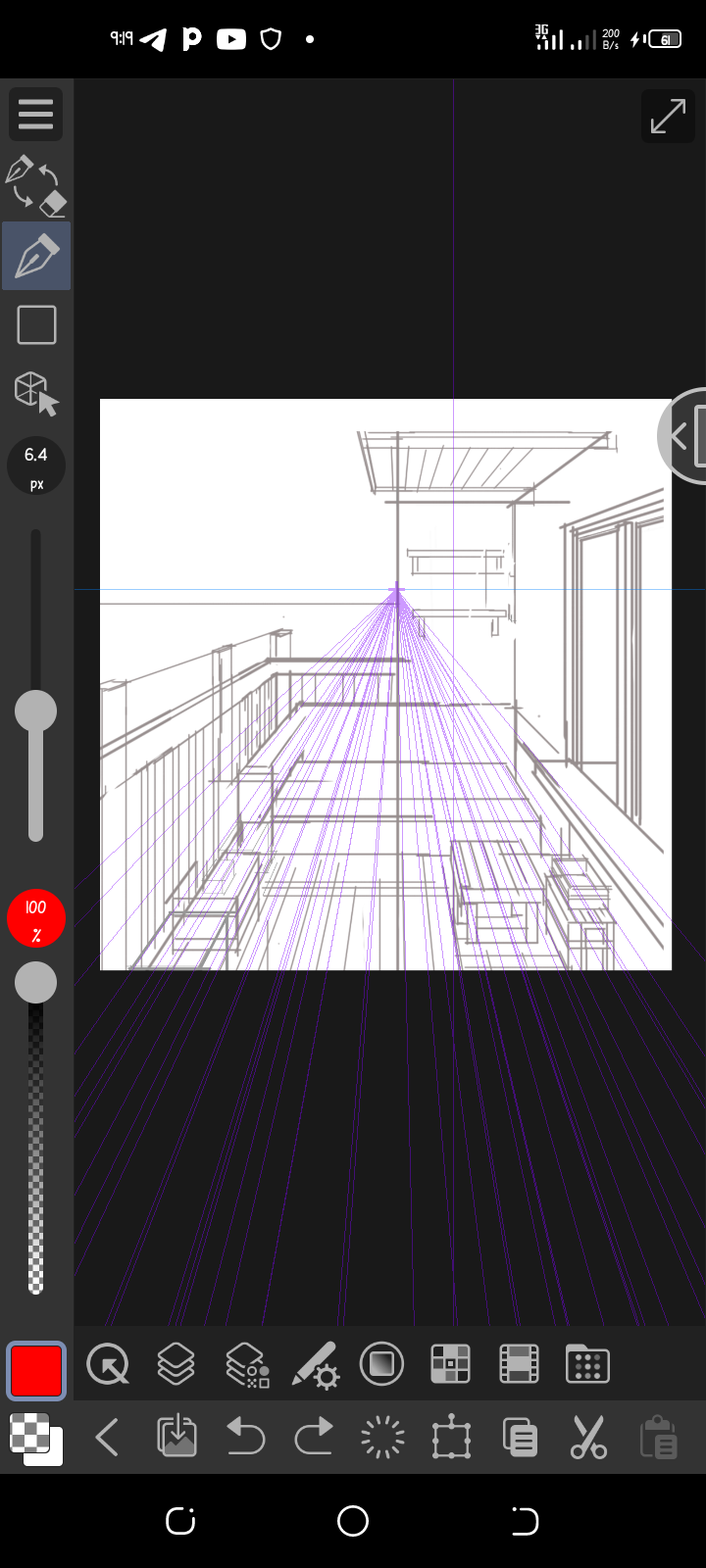Select the pen tool
706x1568 pixels.
pyautogui.click(x=36, y=256)
